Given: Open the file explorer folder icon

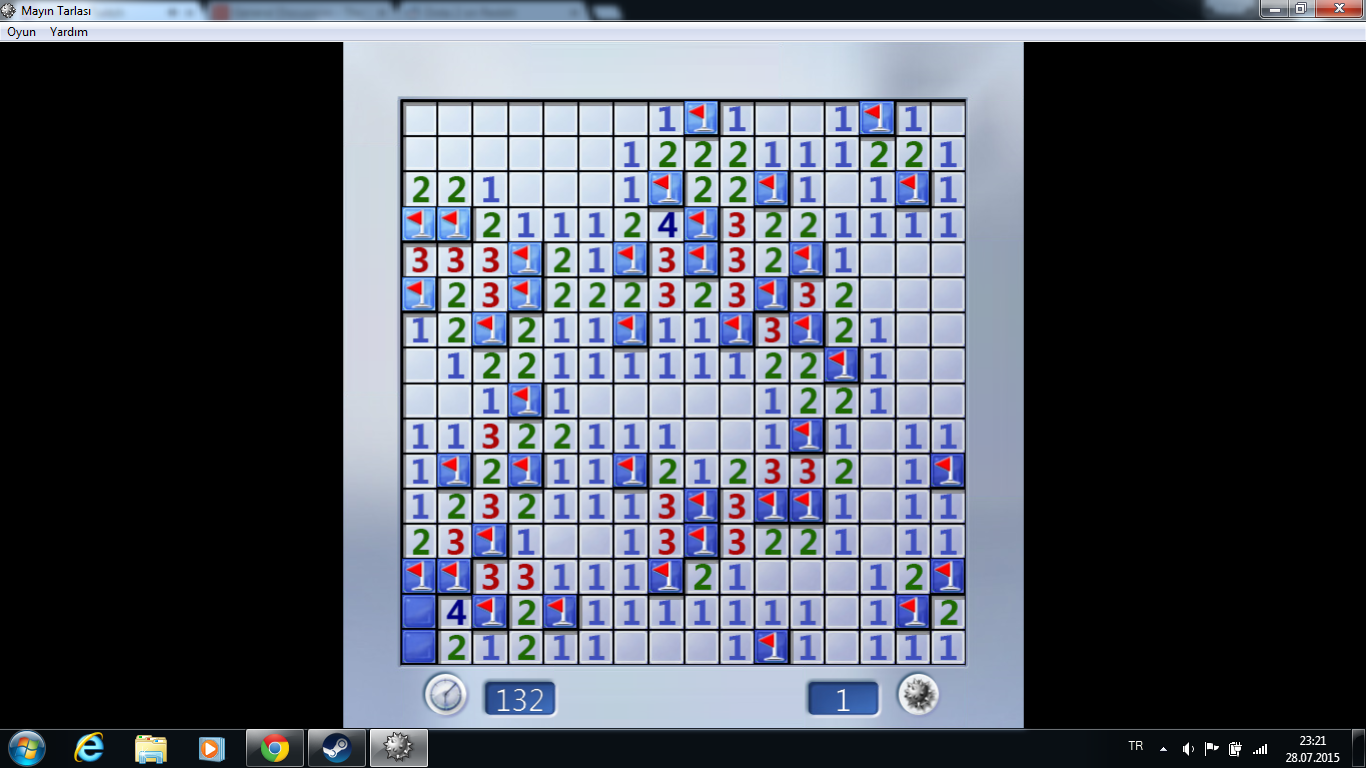Looking at the screenshot, I should click(151, 747).
